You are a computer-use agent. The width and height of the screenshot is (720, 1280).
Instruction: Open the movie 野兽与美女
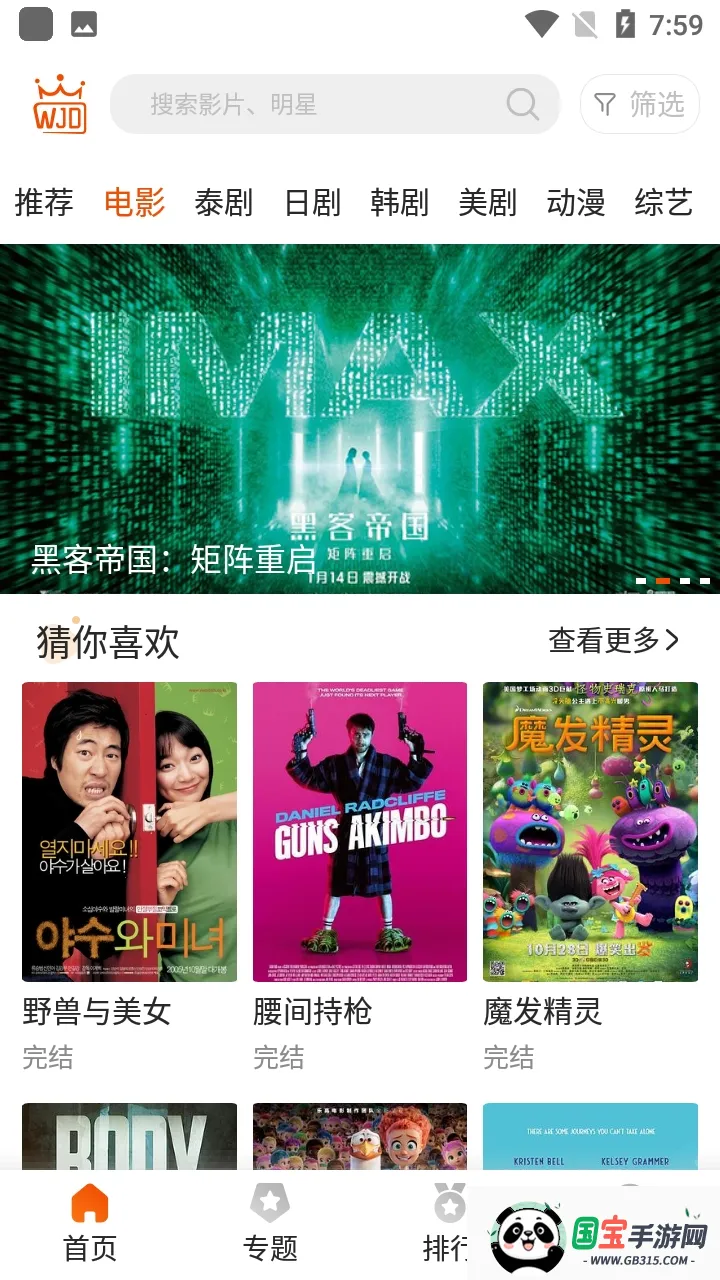130,832
